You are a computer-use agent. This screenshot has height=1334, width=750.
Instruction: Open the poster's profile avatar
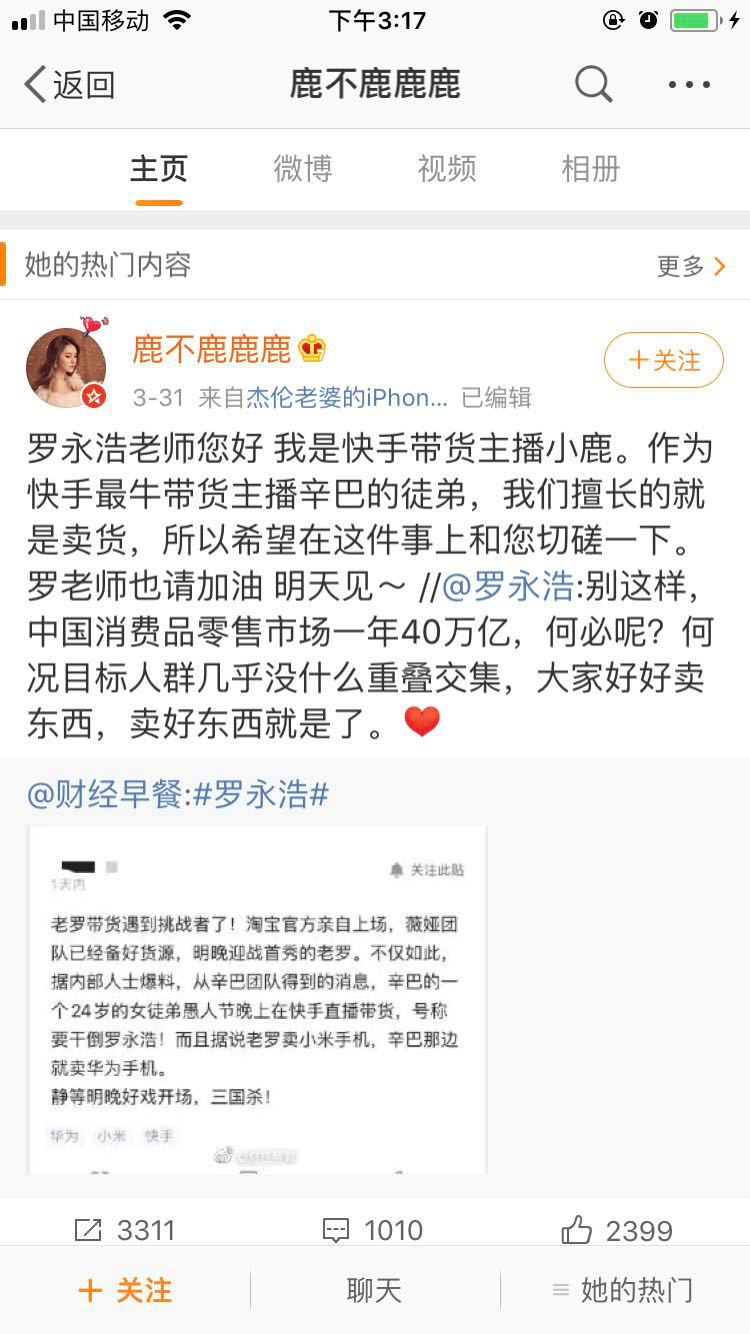66,367
